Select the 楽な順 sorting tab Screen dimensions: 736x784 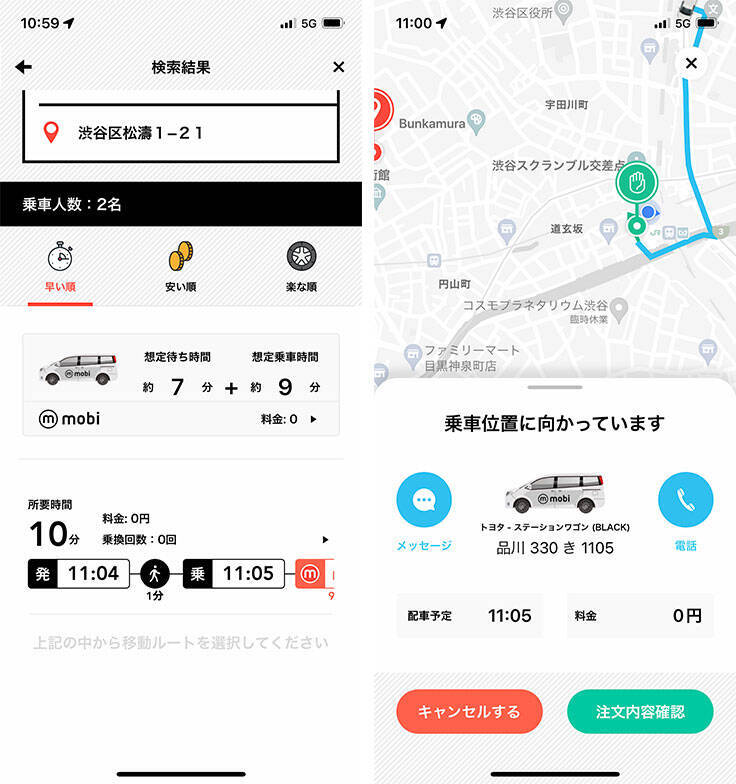(300, 267)
